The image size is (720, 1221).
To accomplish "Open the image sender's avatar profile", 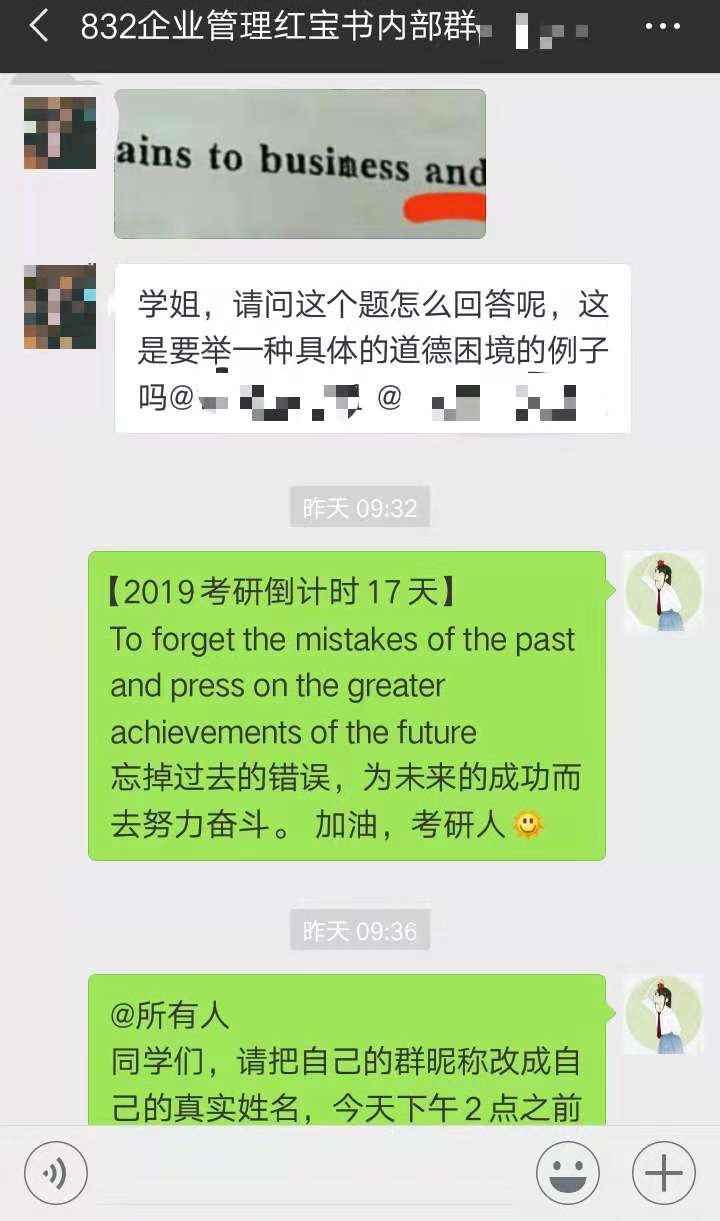I will coord(60,133).
